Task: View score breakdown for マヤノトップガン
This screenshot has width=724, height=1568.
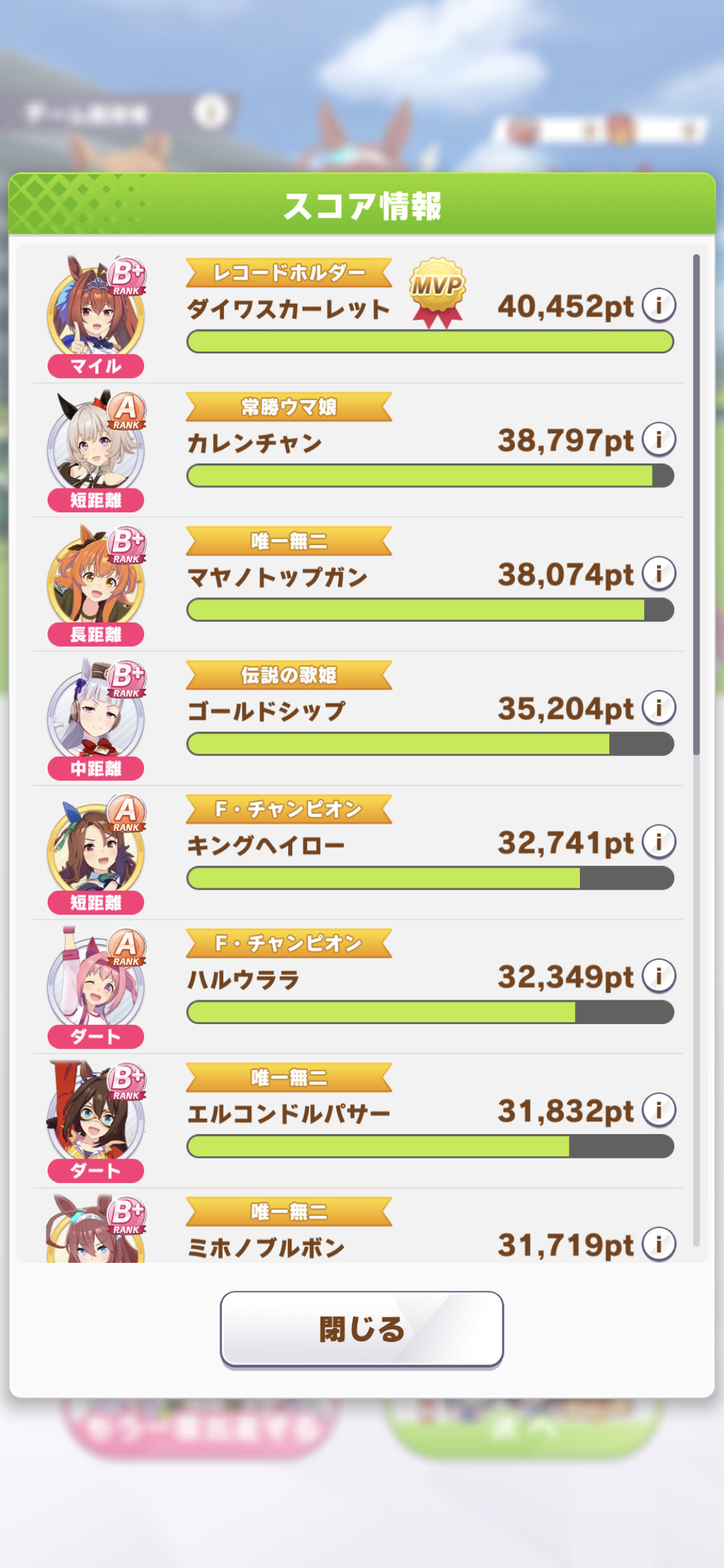Action: click(x=658, y=574)
